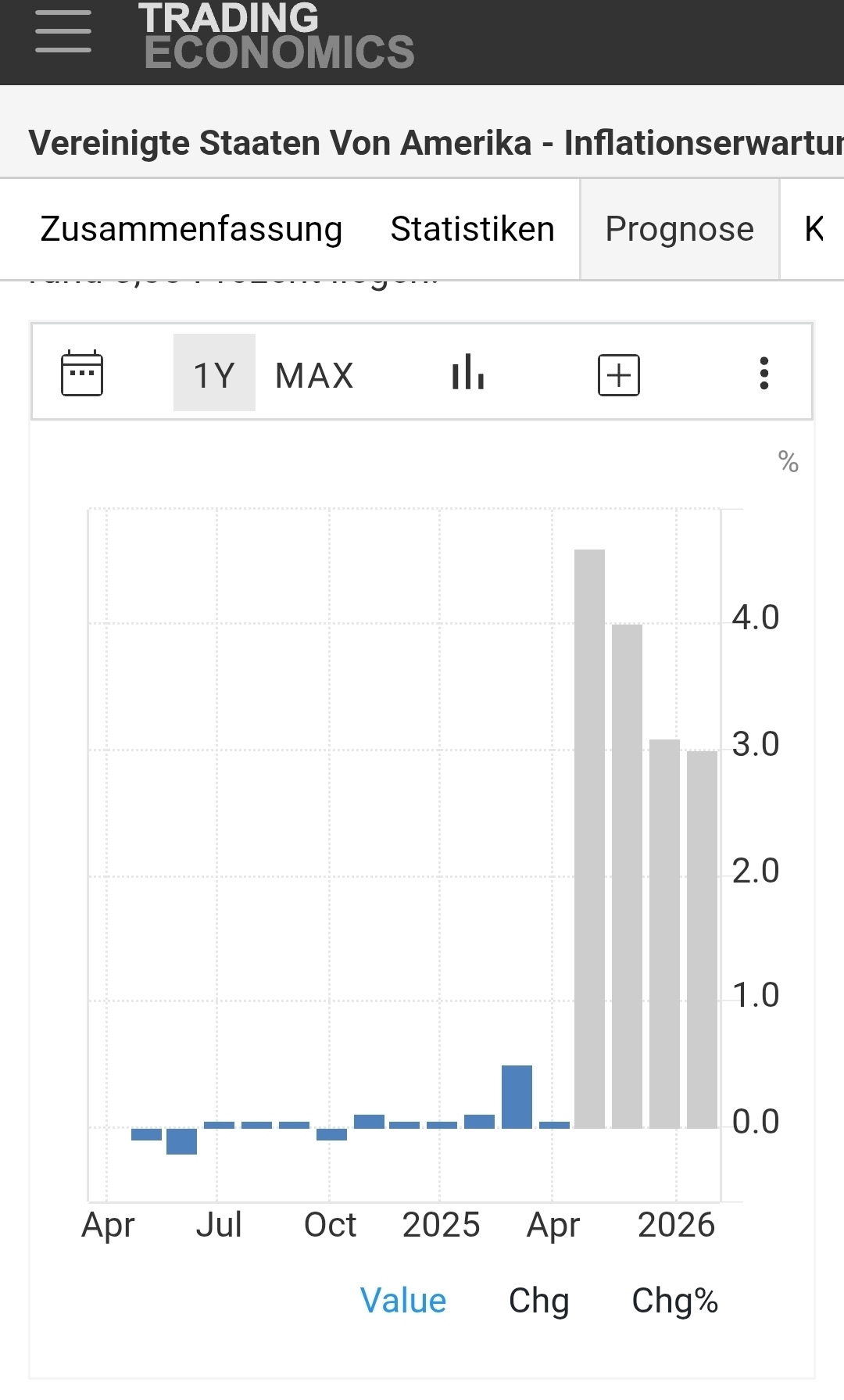Switch chart to Chg view
The height and width of the screenshot is (1400, 844).
click(538, 1302)
